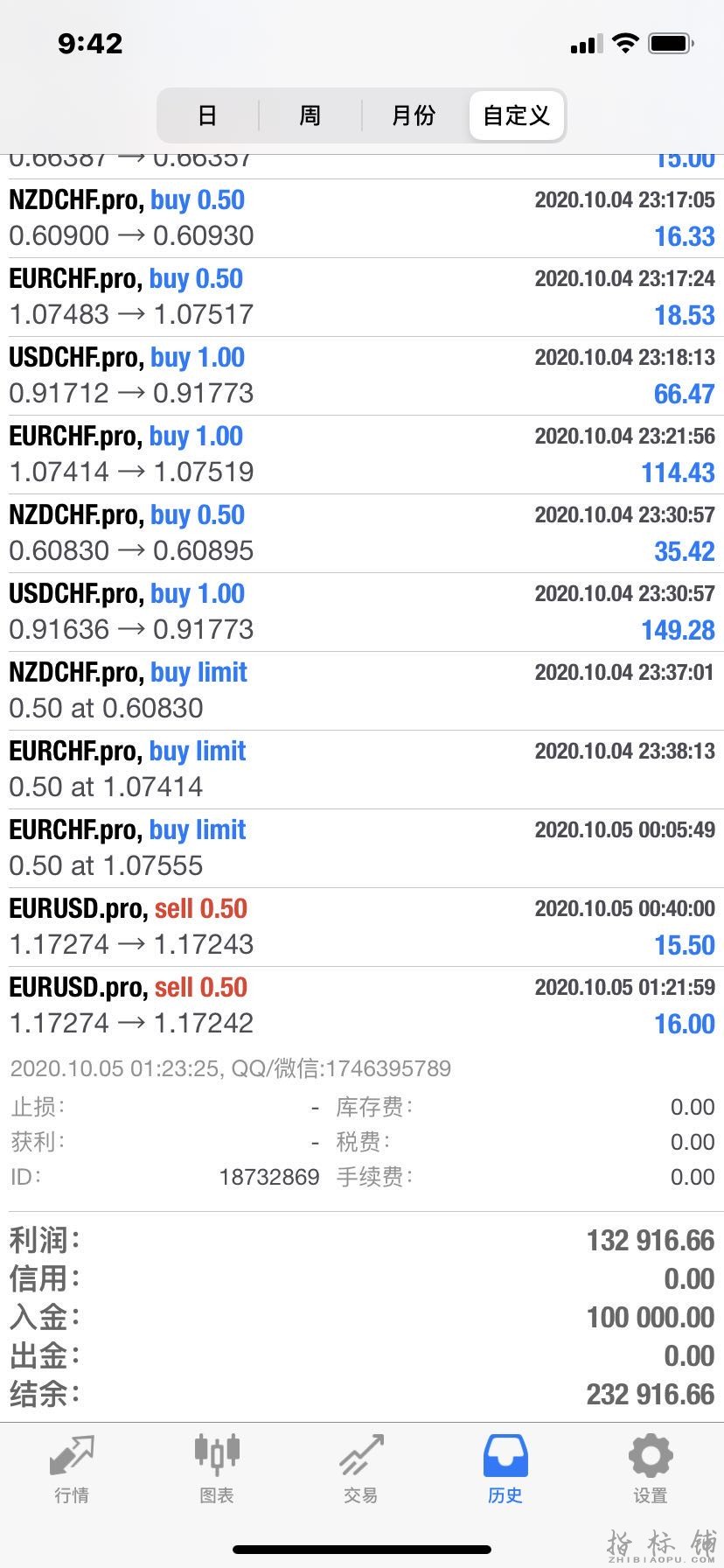
Task: Expand the EURCHF.pro buy 1.00 trade with profit 114.43
Action: coord(362,454)
